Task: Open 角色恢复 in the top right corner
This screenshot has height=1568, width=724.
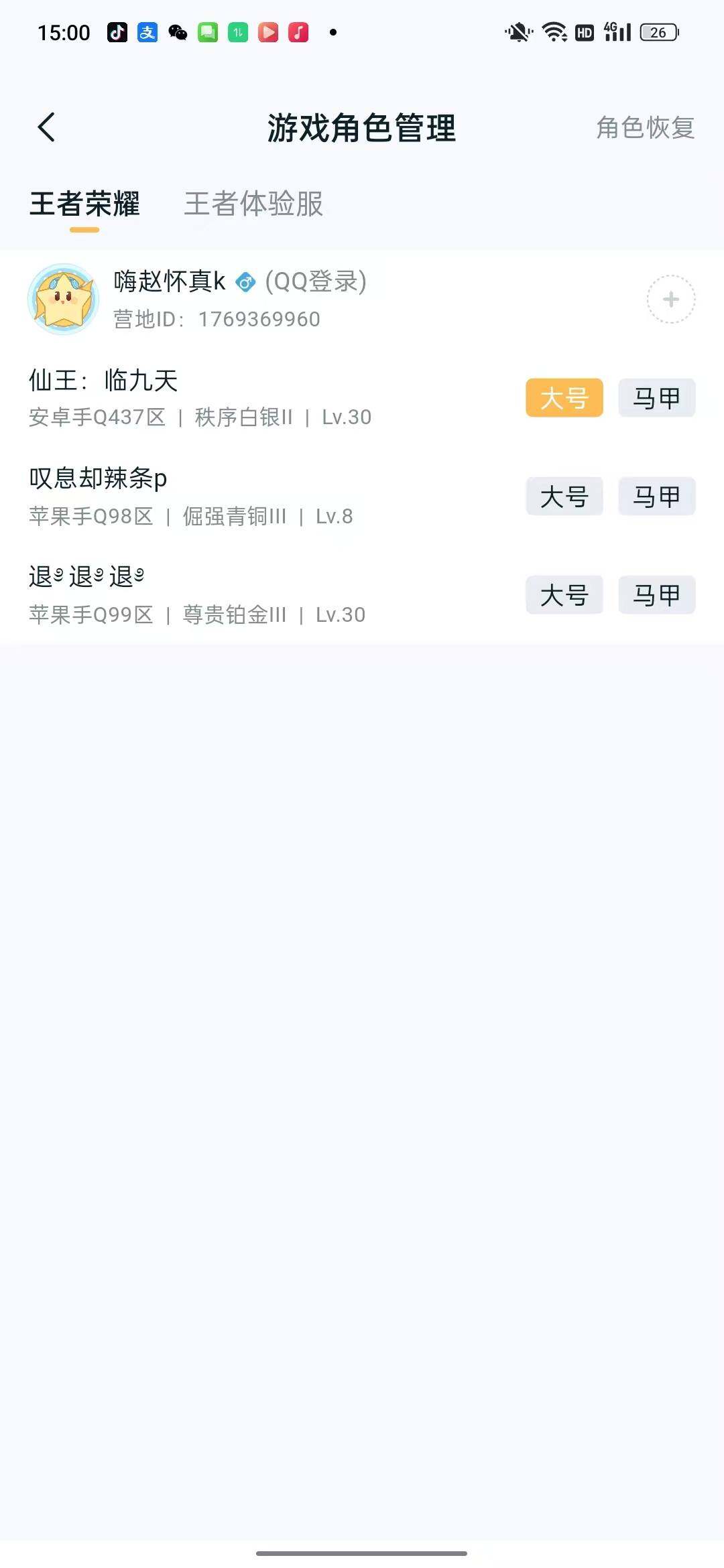Action: click(x=644, y=127)
